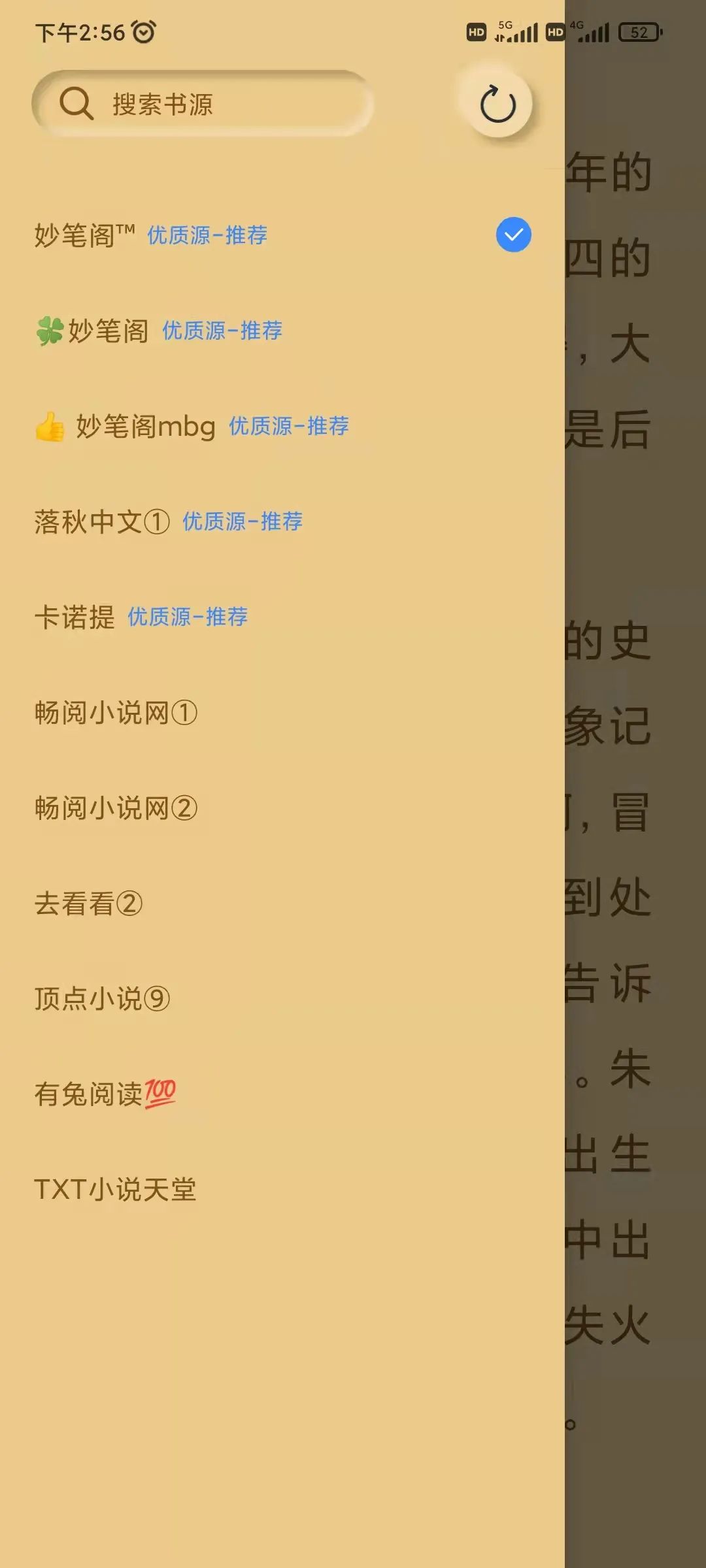Choose the 妙笔阁mbg source
This screenshot has height=1568, width=706.
coord(282,426)
